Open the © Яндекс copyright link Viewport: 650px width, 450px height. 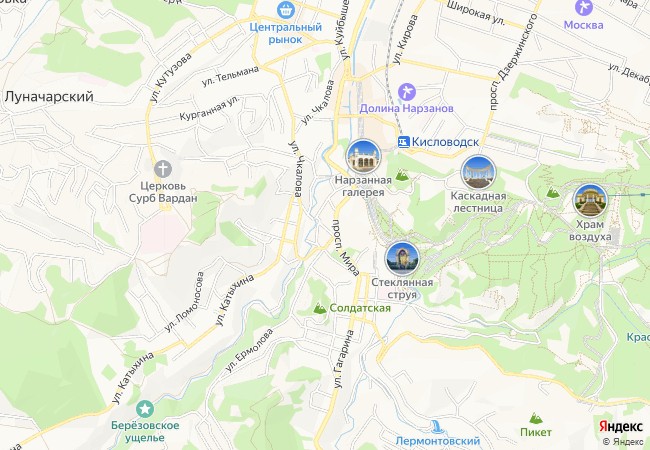pos(623,441)
